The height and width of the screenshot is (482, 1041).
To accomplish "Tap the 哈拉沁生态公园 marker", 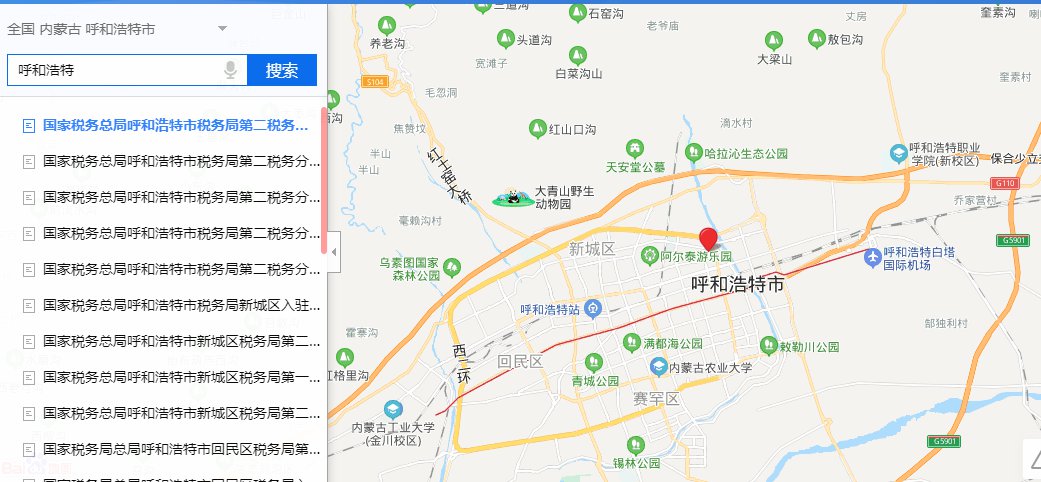I will [x=694, y=153].
